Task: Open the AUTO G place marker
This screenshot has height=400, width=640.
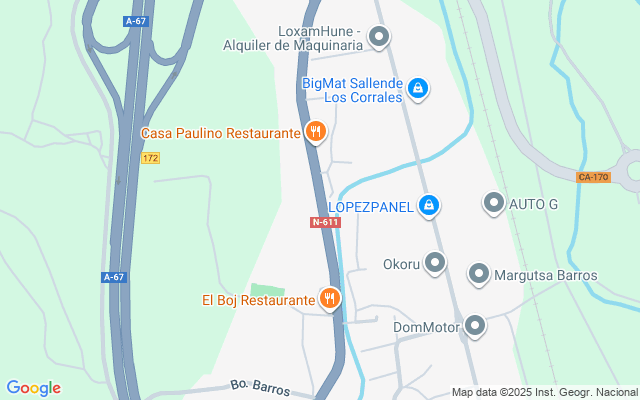Action: 493,204
